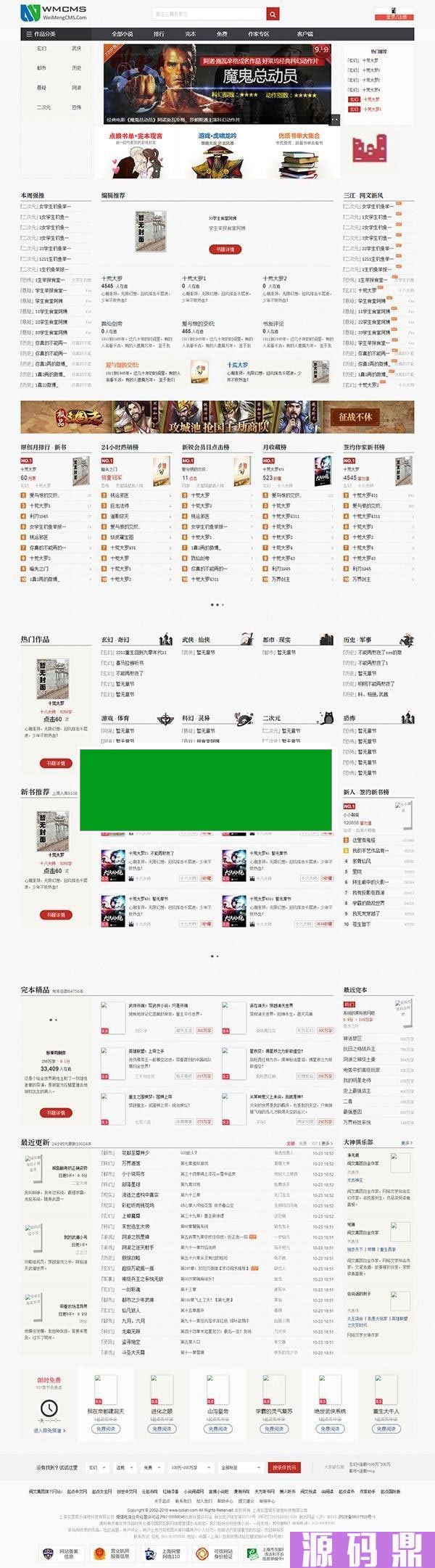Tap 书籍详情 under 编辑推荐

[x=225, y=249]
